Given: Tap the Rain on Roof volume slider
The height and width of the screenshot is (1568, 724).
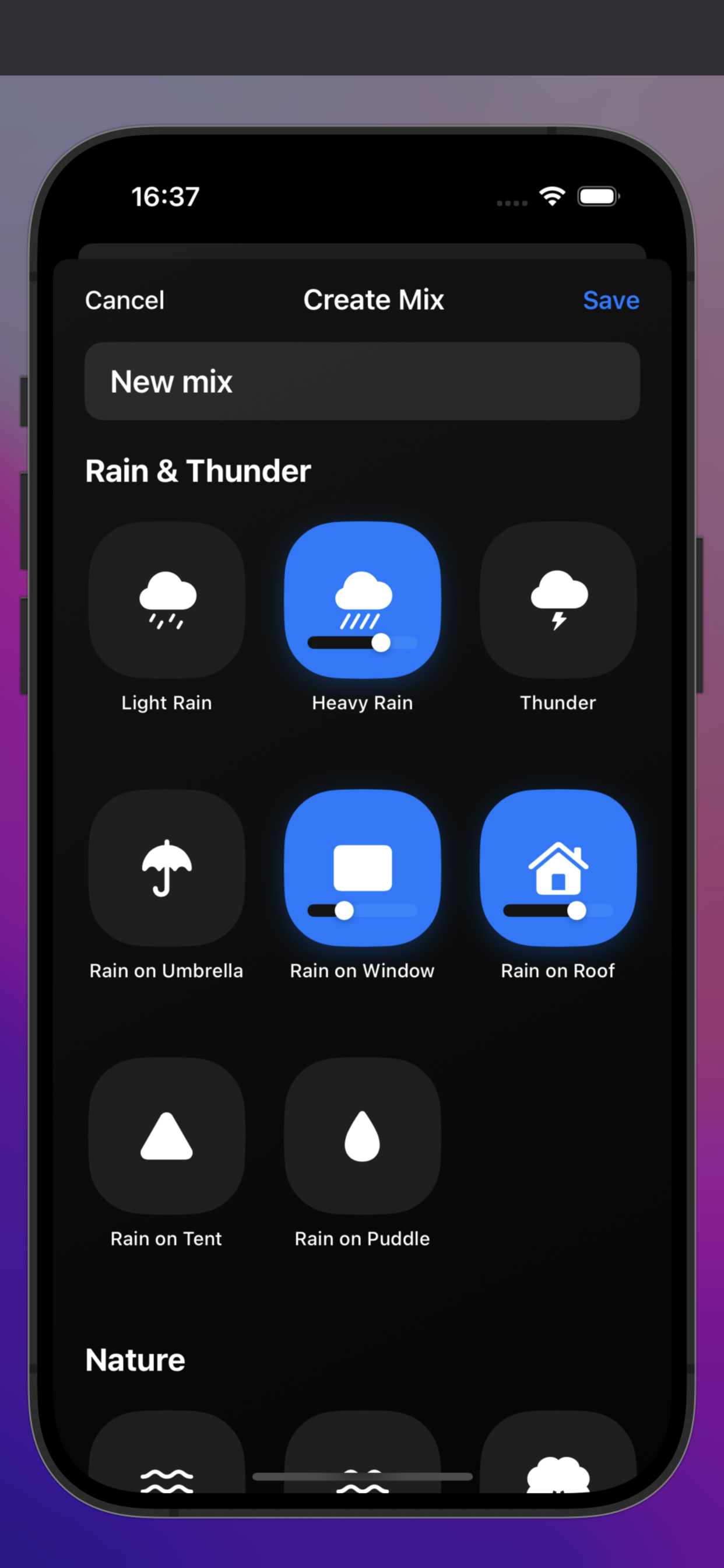Looking at the screenshot, I should tap(558, 911).
